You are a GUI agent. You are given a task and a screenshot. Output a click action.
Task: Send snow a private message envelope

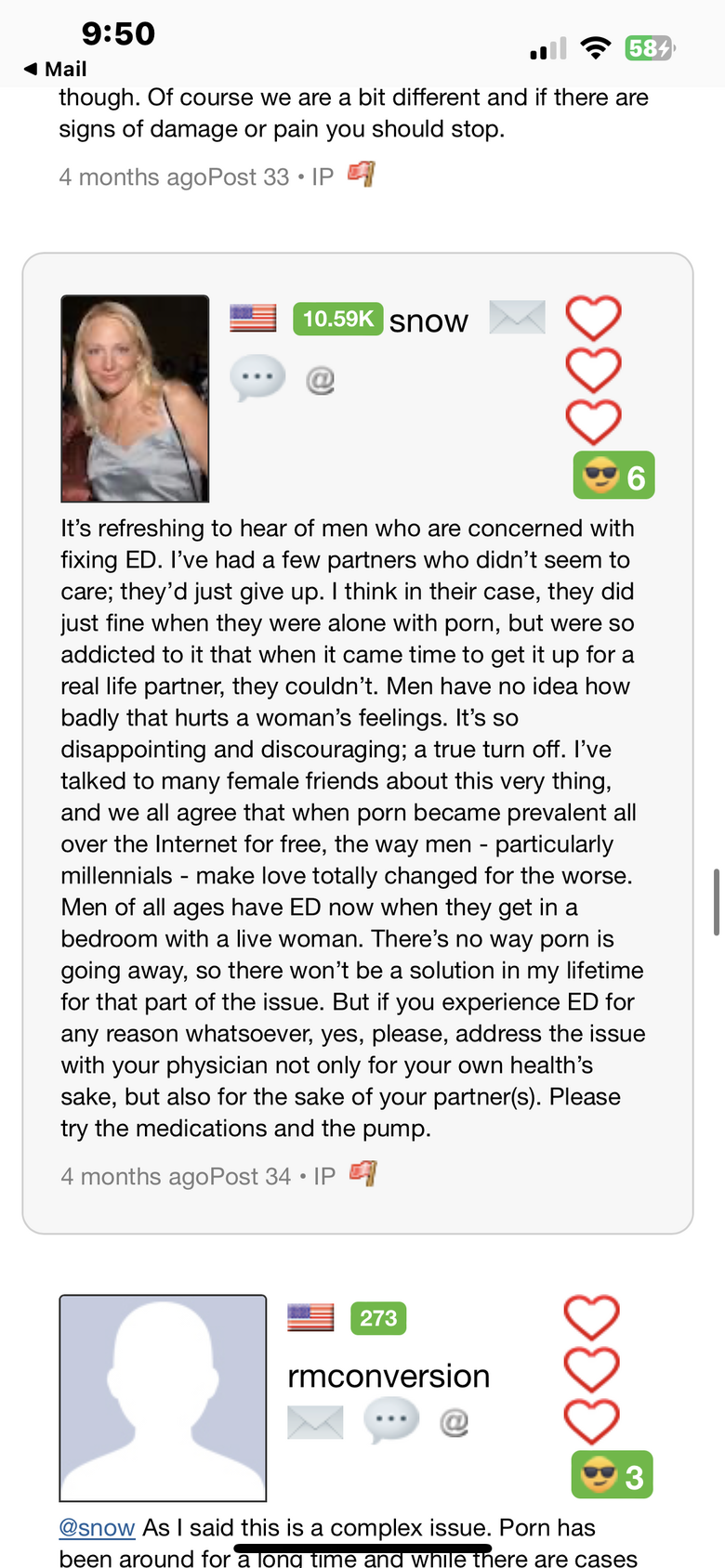pos(517,318)
